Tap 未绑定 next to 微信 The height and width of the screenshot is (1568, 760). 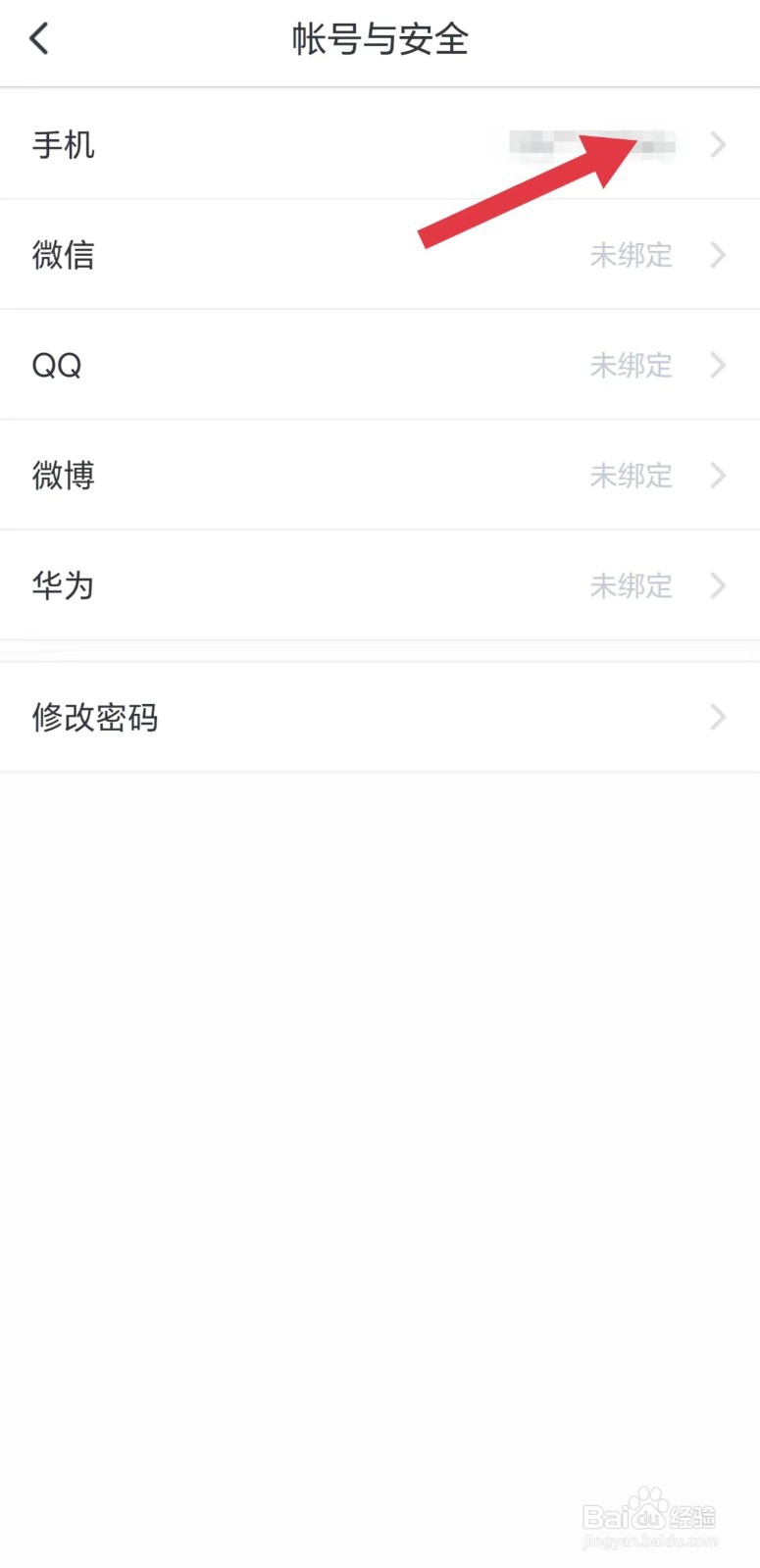pos(632,255)
